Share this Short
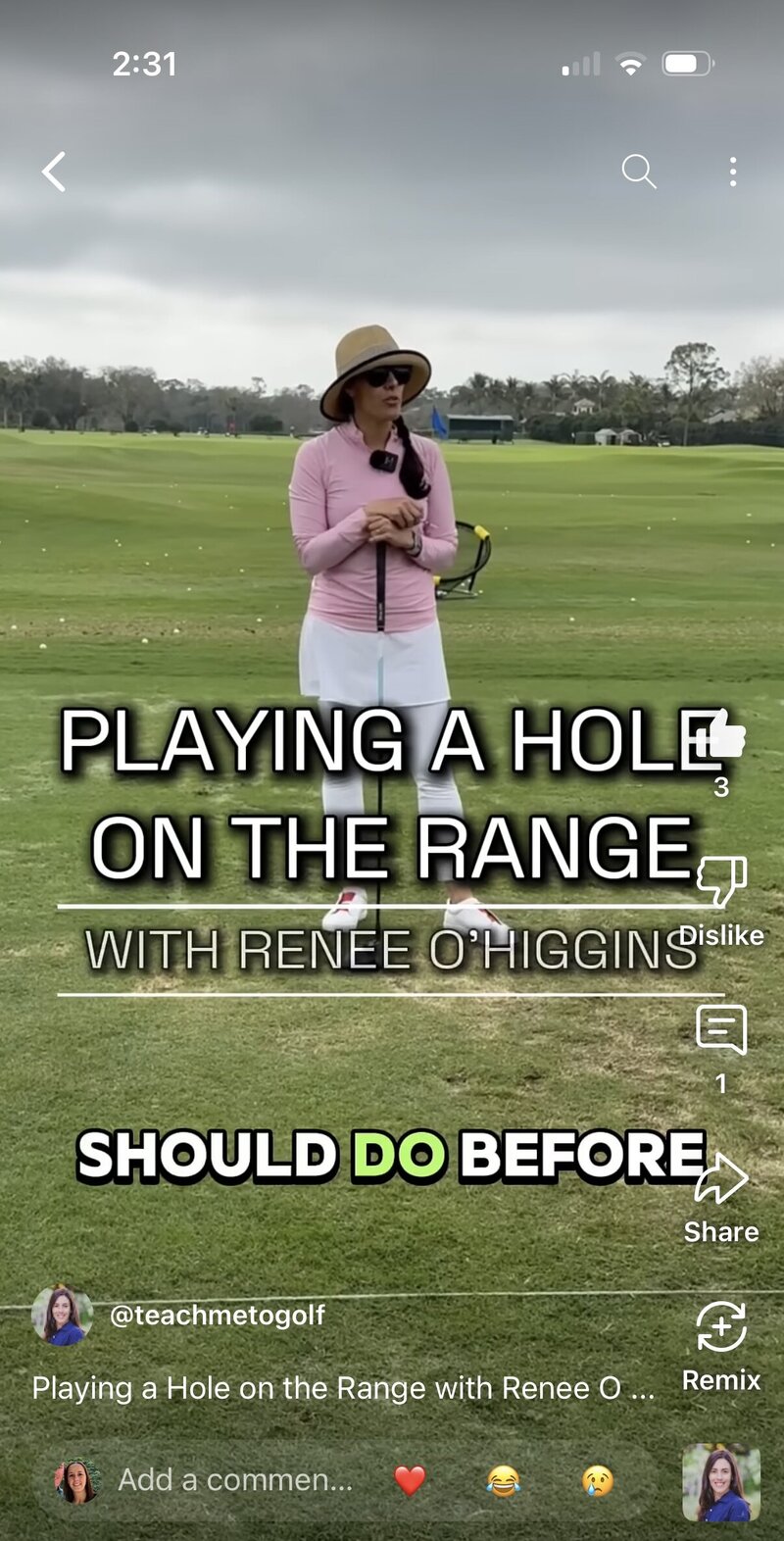 click(721, 1180)
